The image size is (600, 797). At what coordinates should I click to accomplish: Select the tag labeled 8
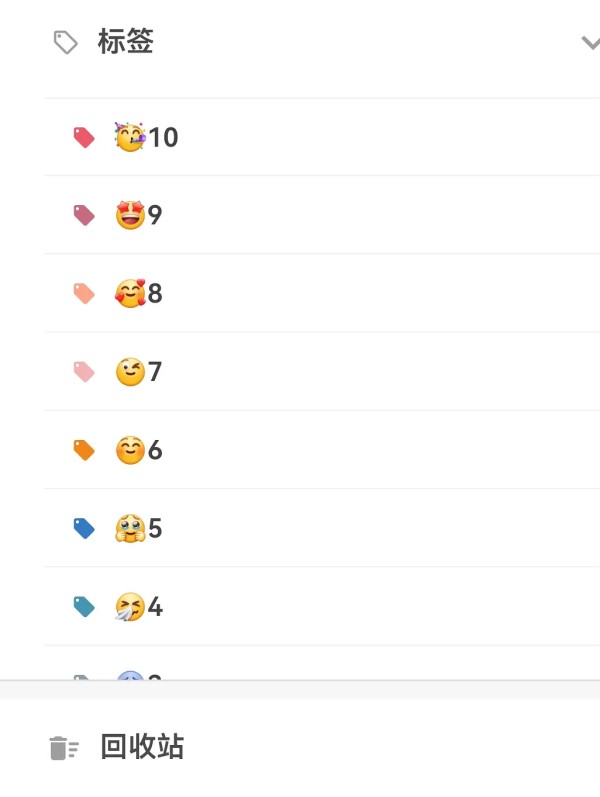(138, 293)
